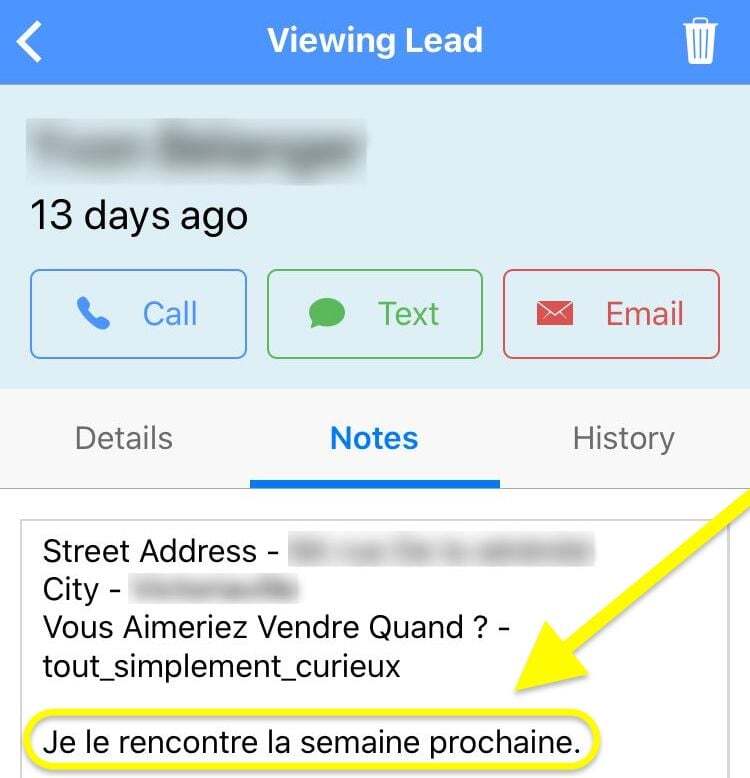The image size is (750, 778).
Task: Call this lead
Action: [138, 314]
